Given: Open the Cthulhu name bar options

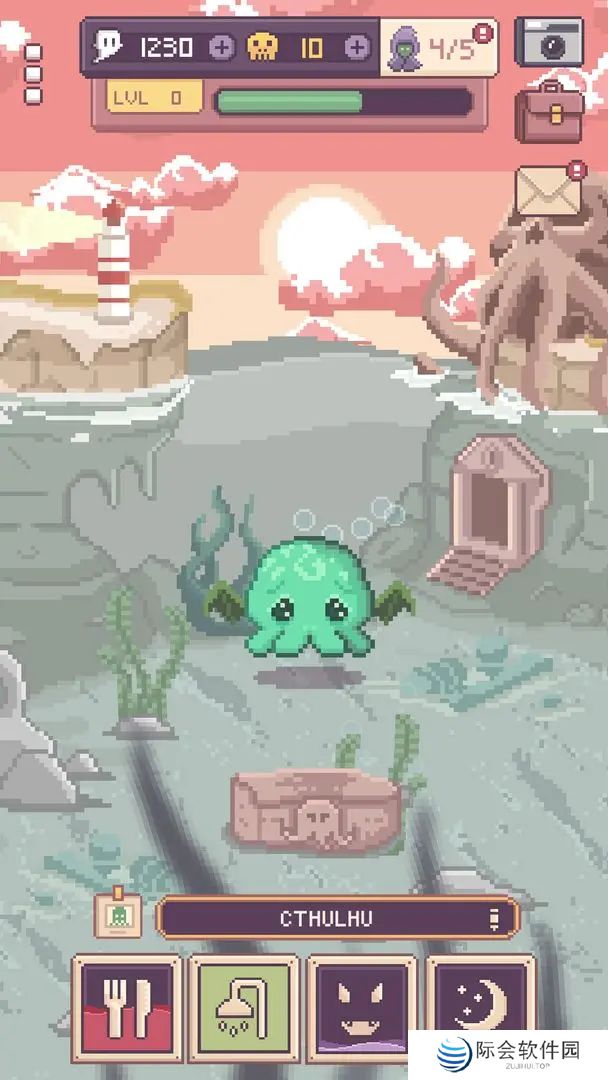Looking at the screenshot, I should click(493, 917).
